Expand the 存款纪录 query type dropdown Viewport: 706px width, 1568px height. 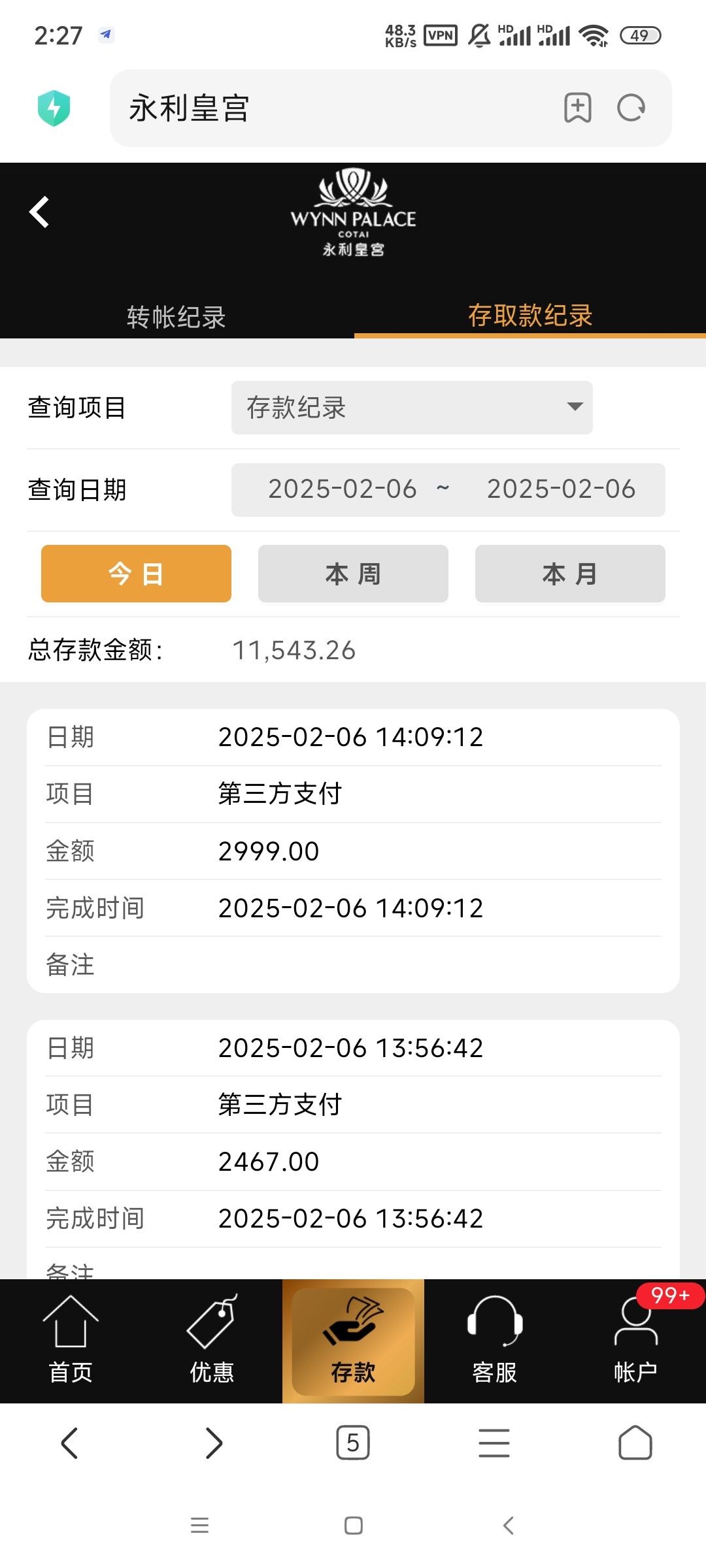pos(412,407)
